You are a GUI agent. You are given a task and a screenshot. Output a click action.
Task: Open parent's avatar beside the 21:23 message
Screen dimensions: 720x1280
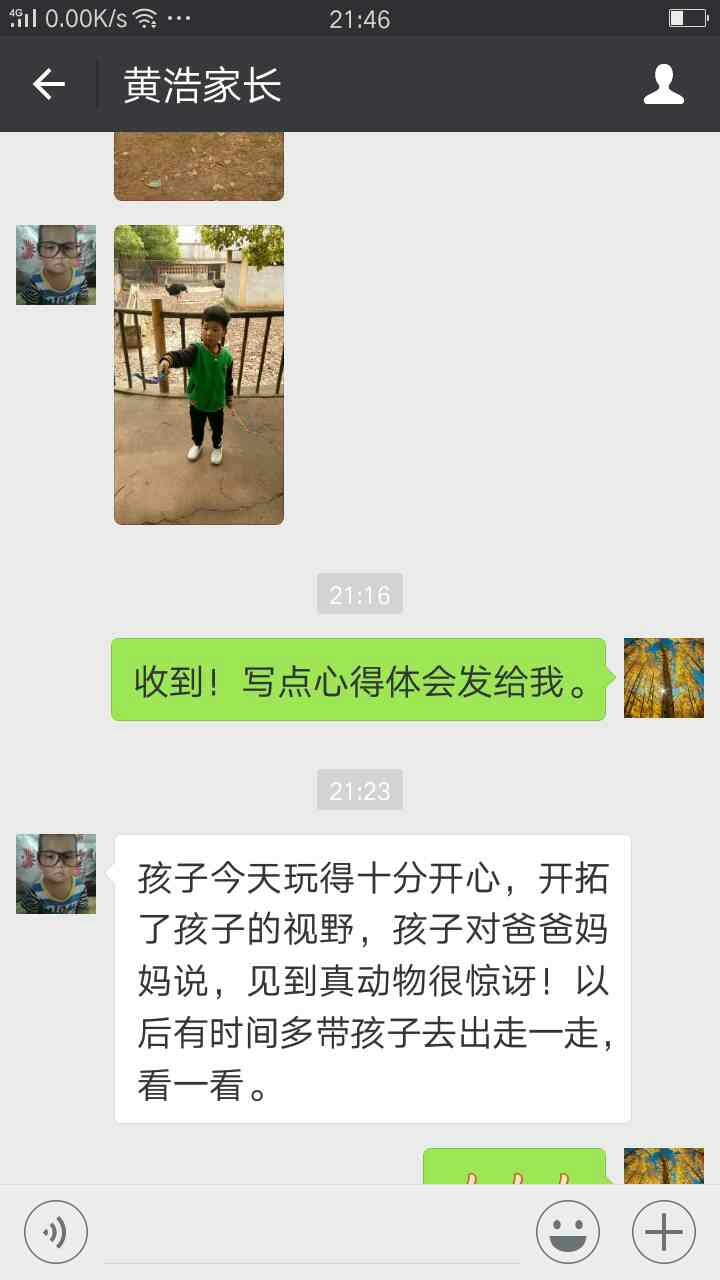(56, 874)
